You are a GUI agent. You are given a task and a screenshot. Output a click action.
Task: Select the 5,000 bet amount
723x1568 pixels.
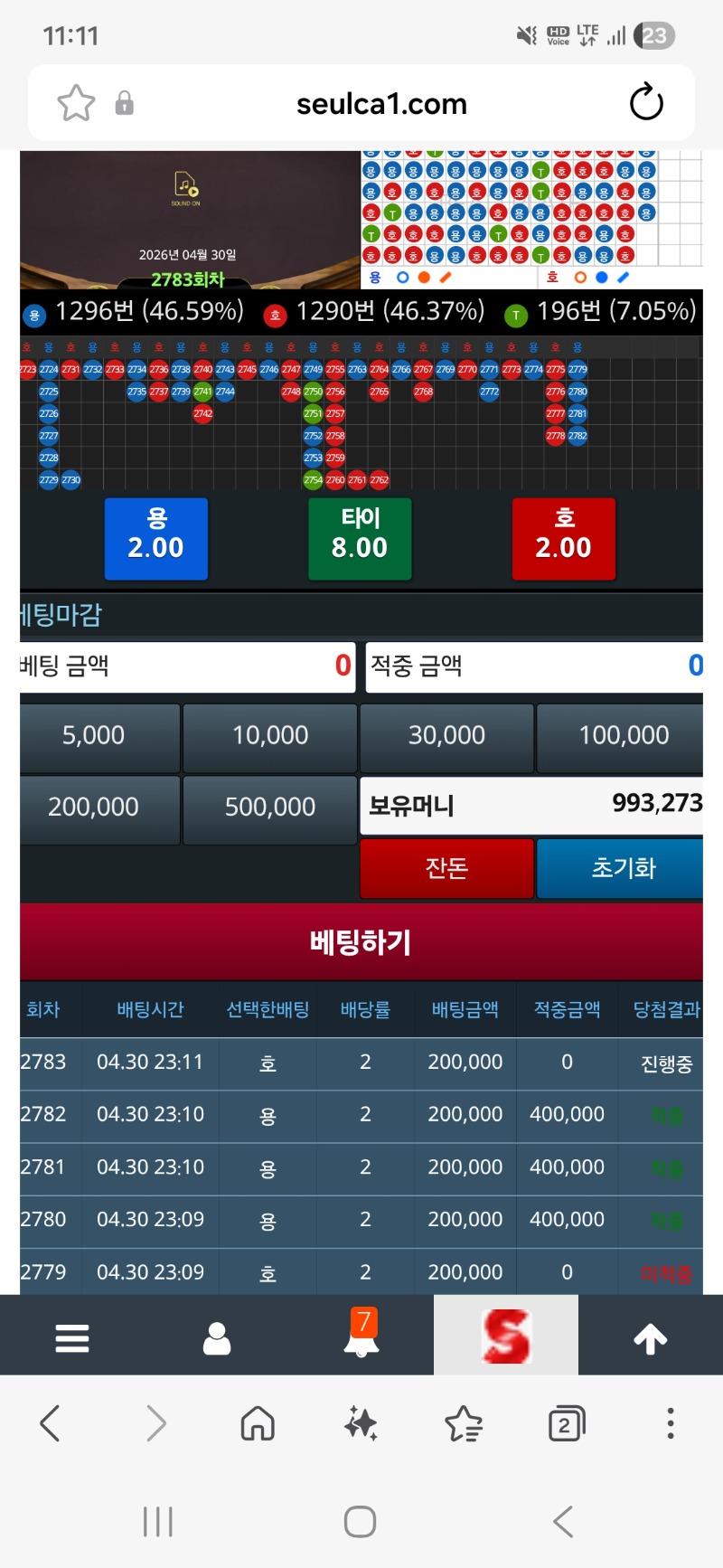tap(94, 736)
